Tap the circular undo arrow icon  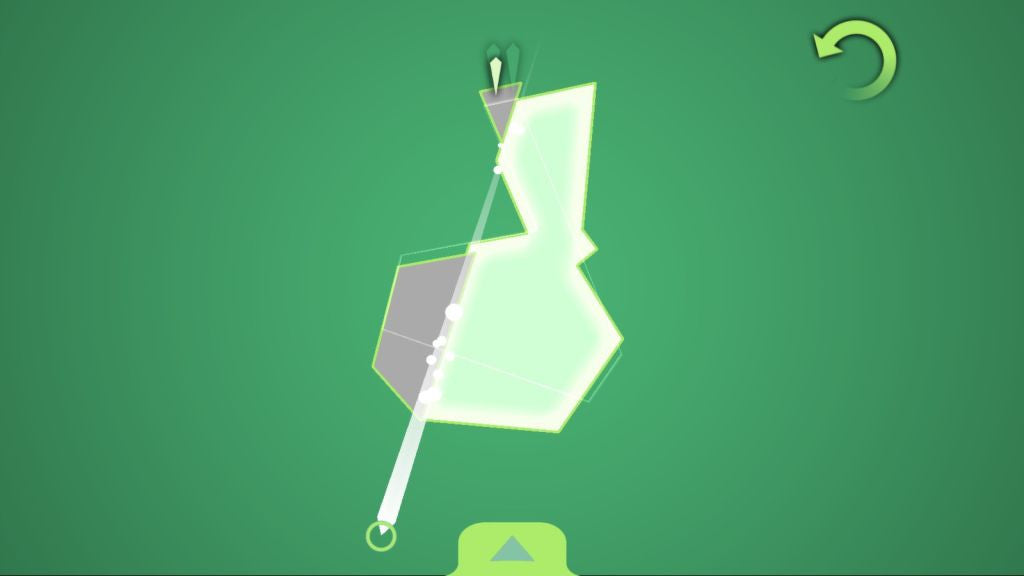pos(857,60)
